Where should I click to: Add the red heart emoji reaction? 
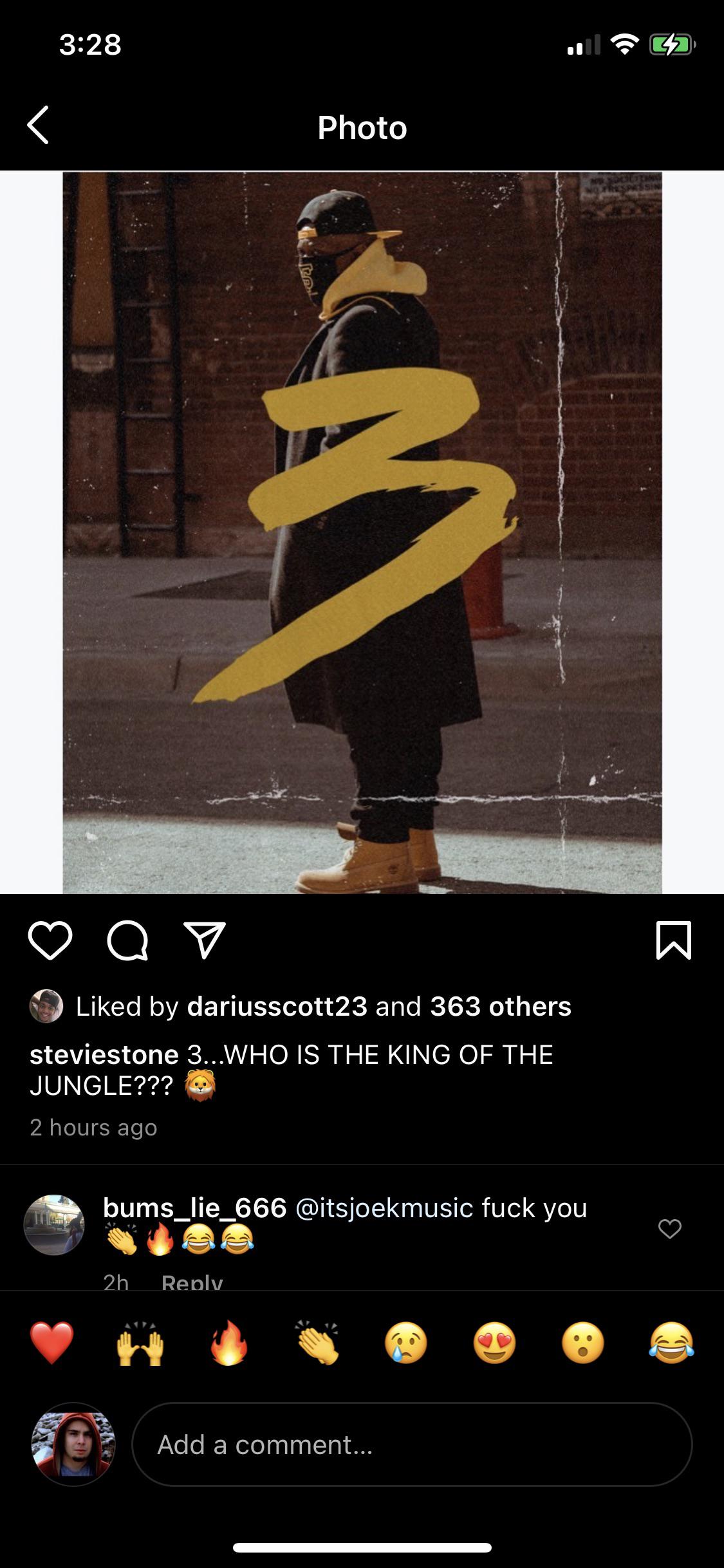[x=52, y=1344]
